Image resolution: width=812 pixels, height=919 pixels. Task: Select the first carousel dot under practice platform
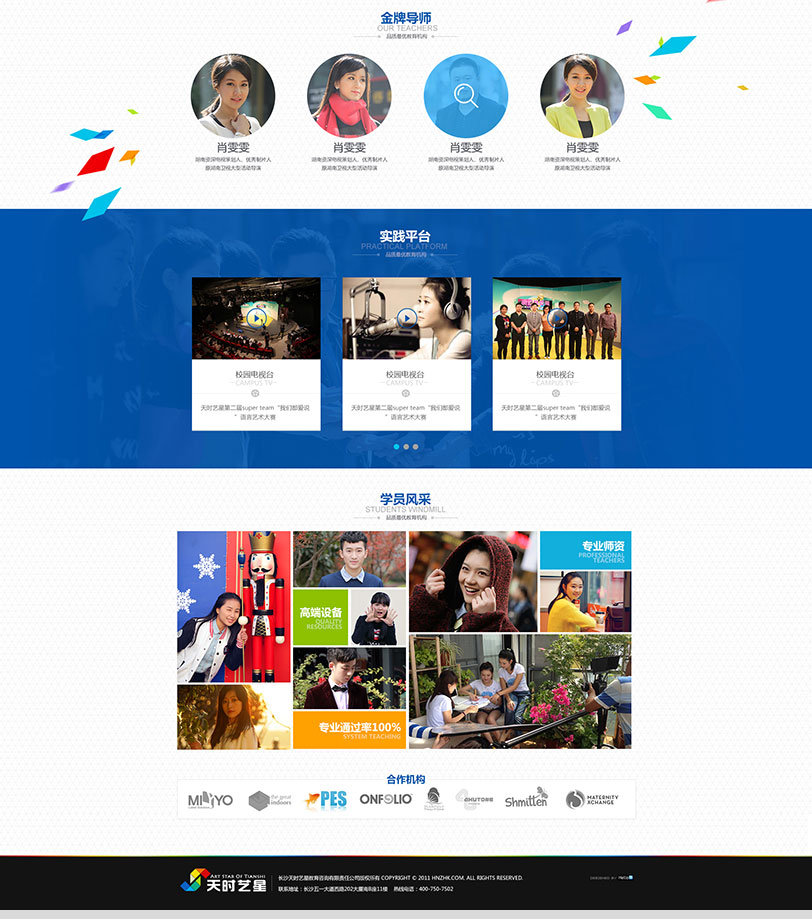[x=396, y=447]
